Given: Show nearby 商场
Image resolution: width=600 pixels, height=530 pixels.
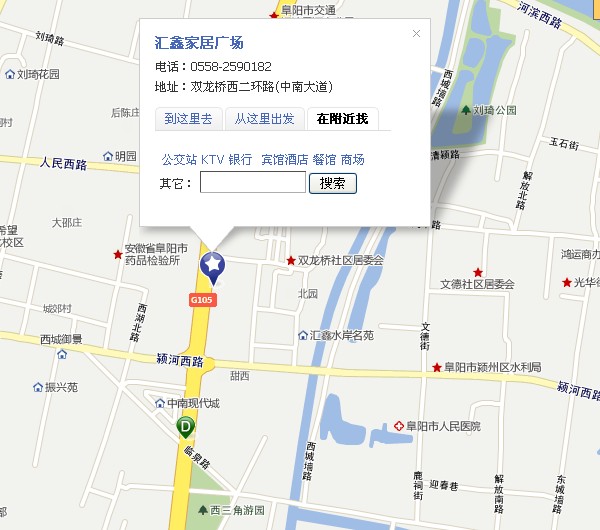Looking at the screenshot, I should pyautogui.click(x=352, y=160).
